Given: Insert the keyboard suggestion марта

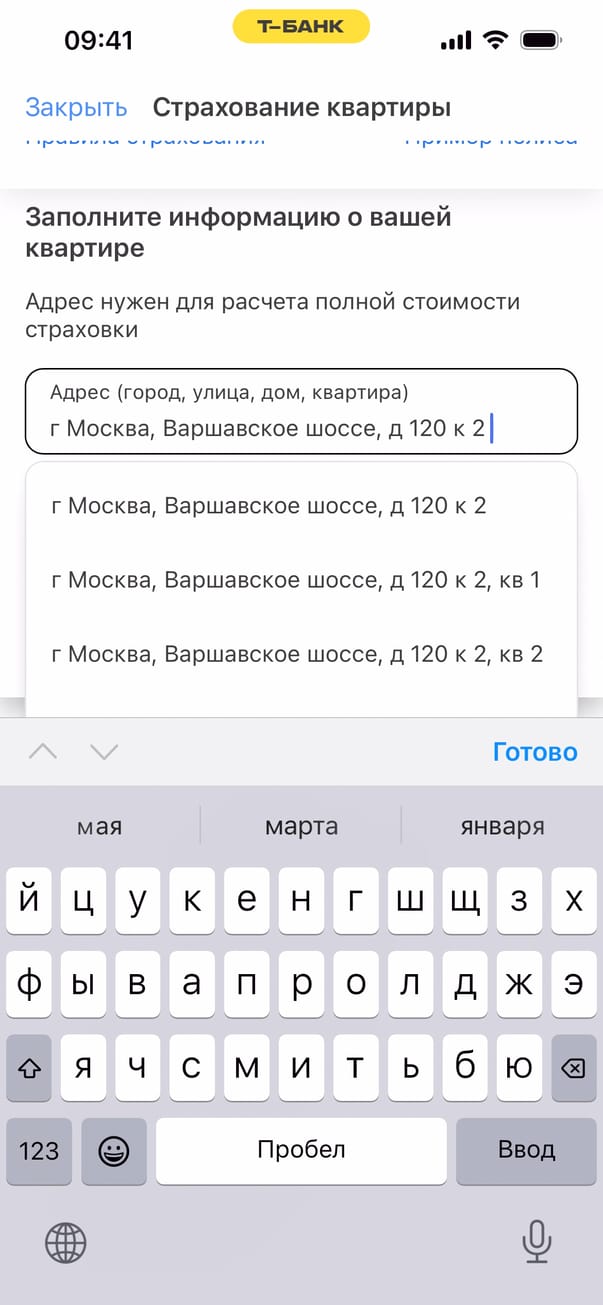Looking at the screenshot, I should (x=301, y=827).
